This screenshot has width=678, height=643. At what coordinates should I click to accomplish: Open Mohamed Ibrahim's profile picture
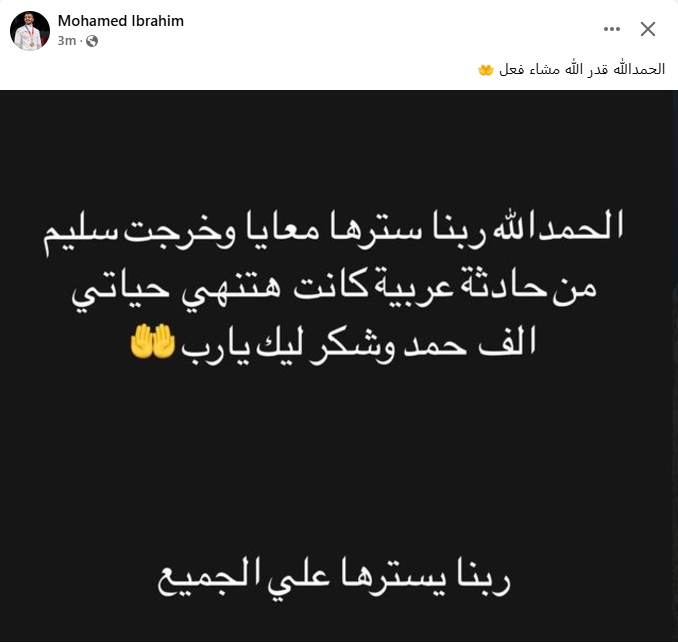pyautogui.click(x=30, y=31)
